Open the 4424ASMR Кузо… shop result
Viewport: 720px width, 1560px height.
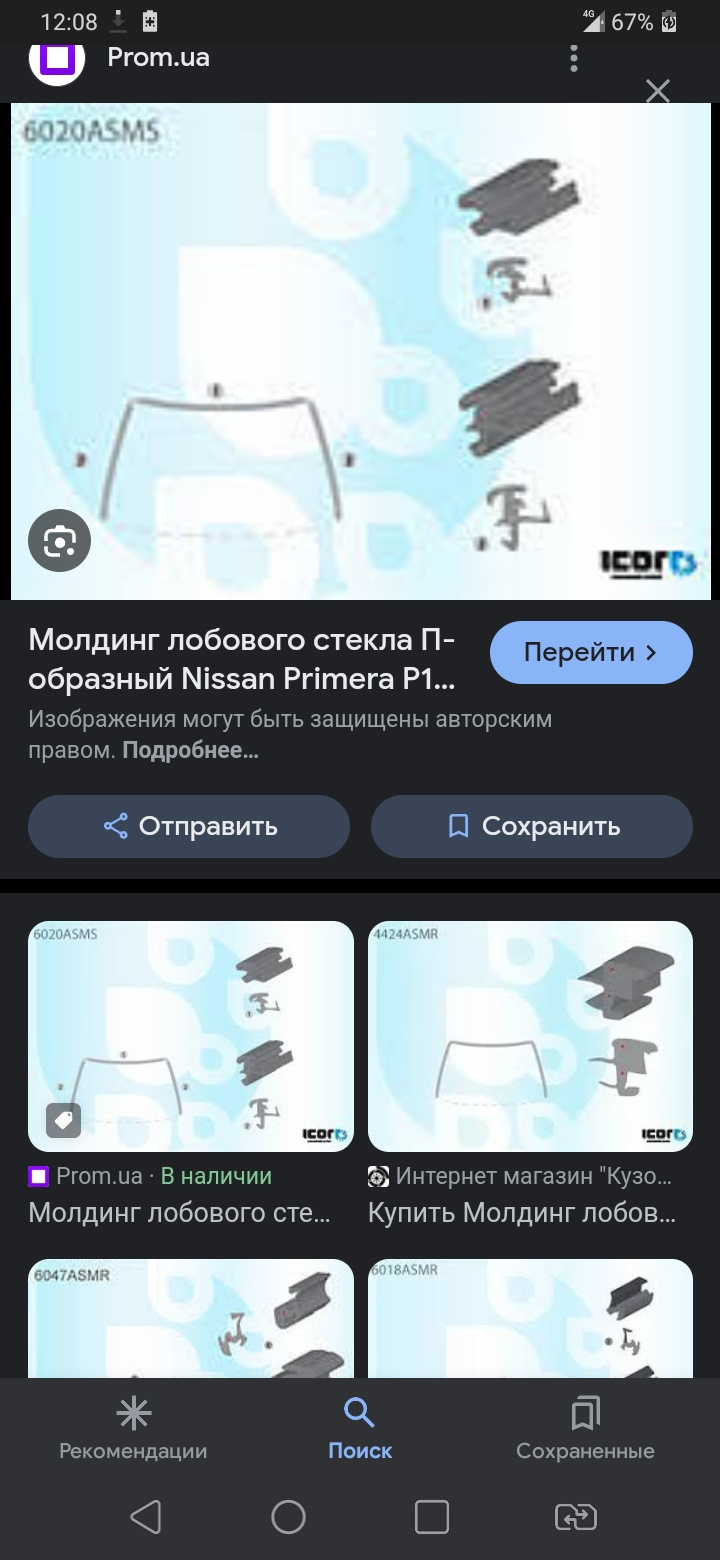click(x=530, y=1035)
